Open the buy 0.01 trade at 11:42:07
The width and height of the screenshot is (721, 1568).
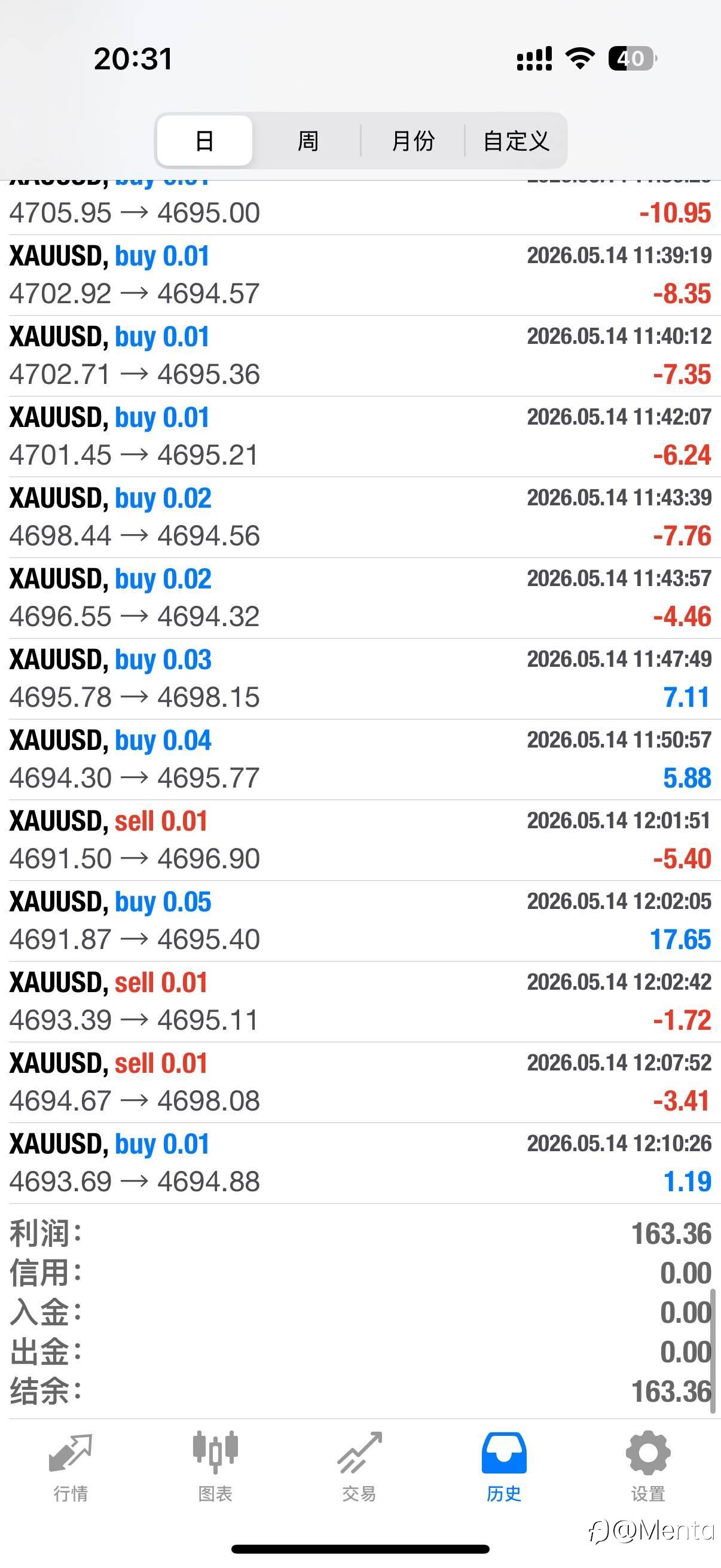point(360,437)
